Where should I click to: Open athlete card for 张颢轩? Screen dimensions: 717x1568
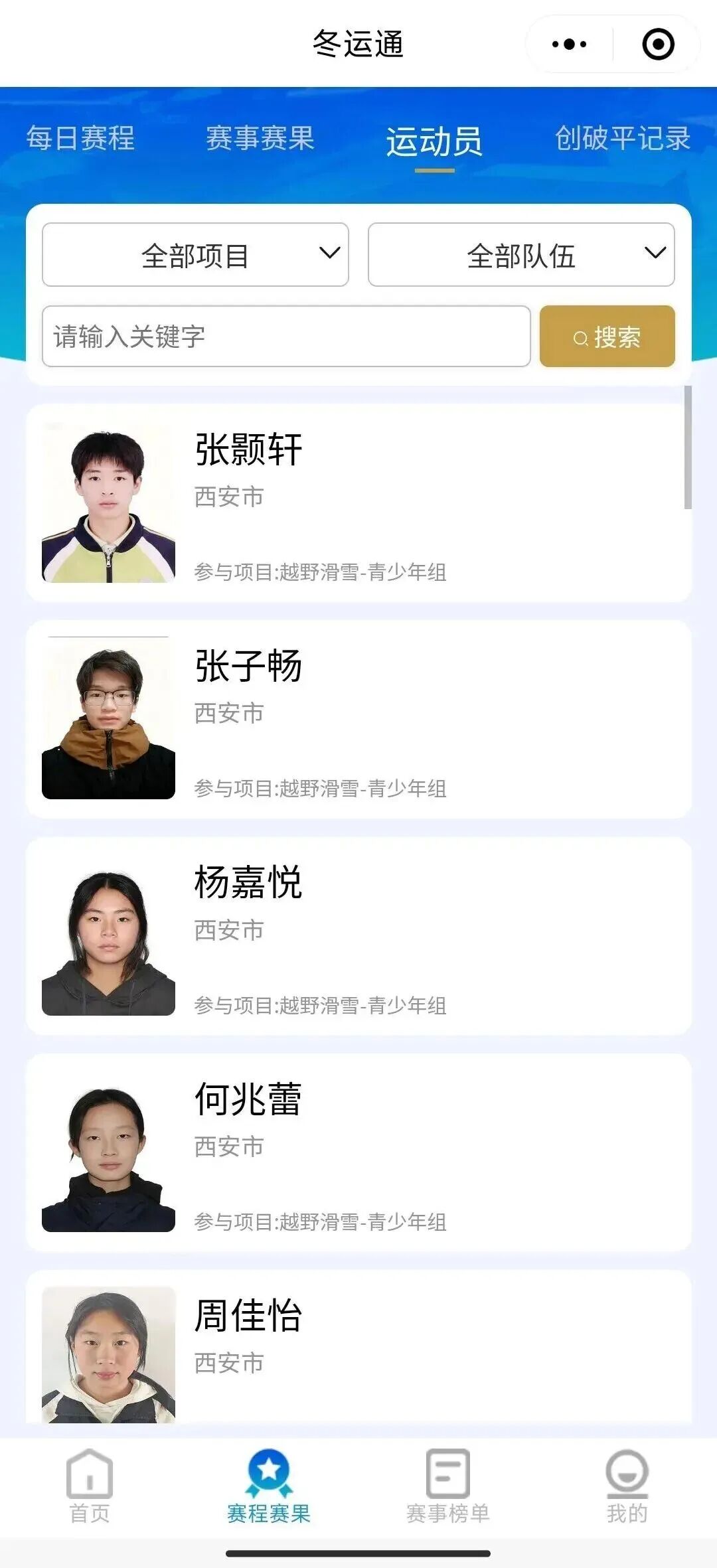[x=358, y=503]
